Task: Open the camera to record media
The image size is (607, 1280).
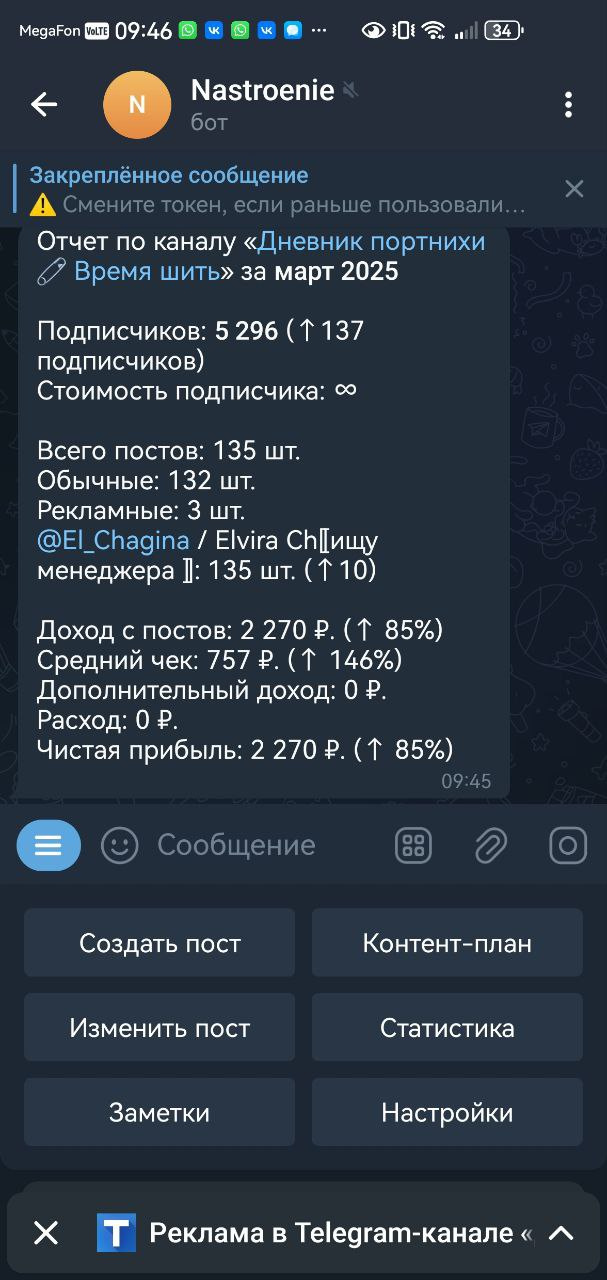Action: (567, 846)
